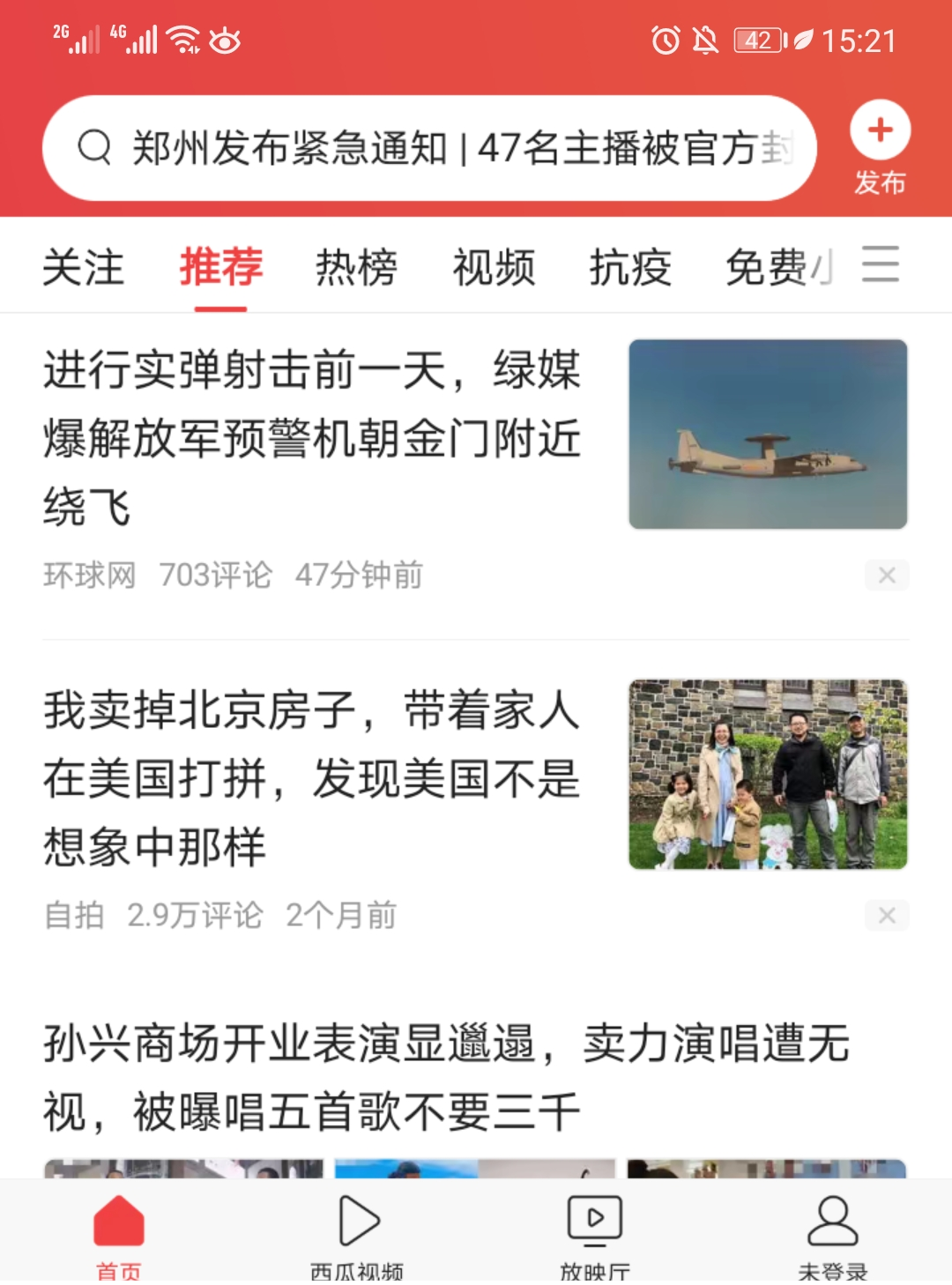Dismiss the 自拍 article from 2个月前

click(x=887, y=916)
